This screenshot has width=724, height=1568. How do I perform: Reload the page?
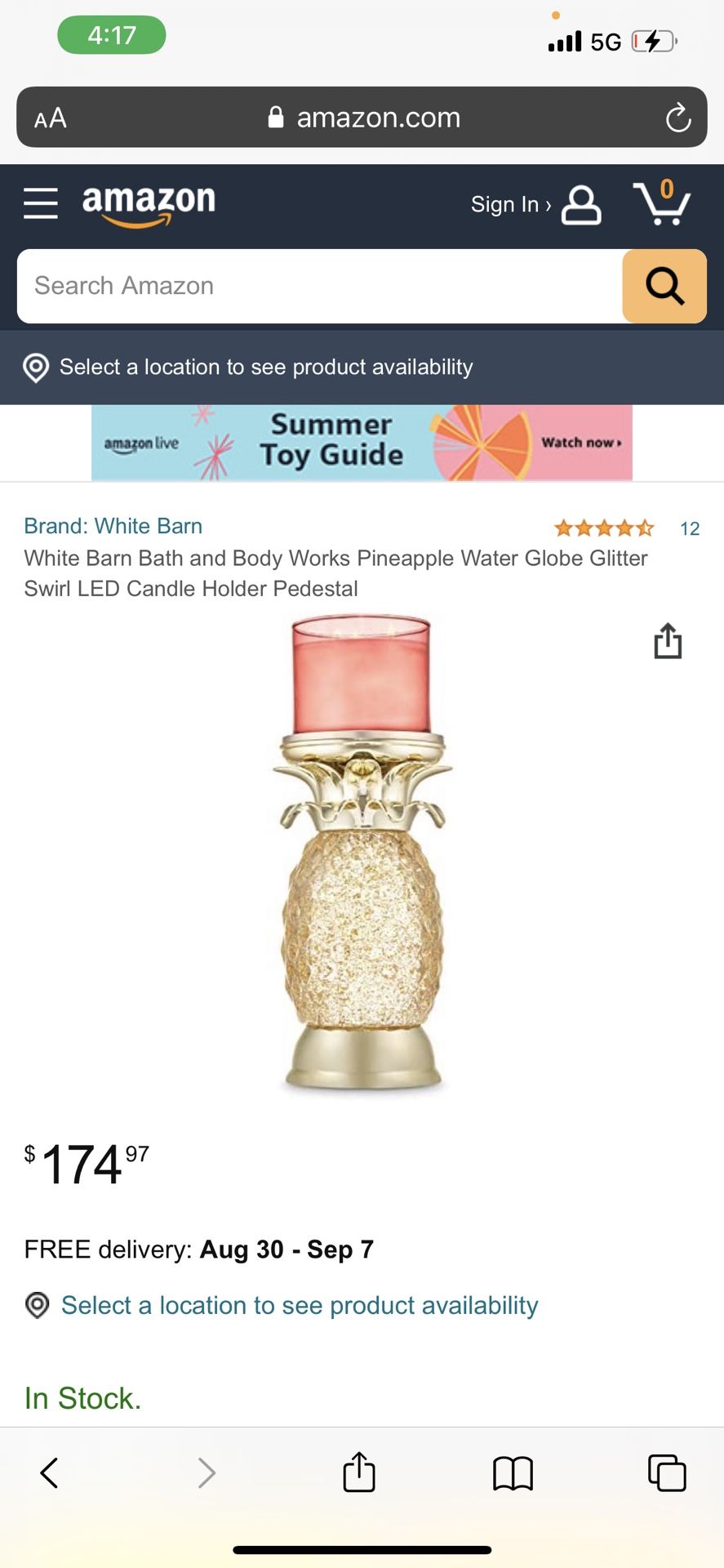(677, 118)
